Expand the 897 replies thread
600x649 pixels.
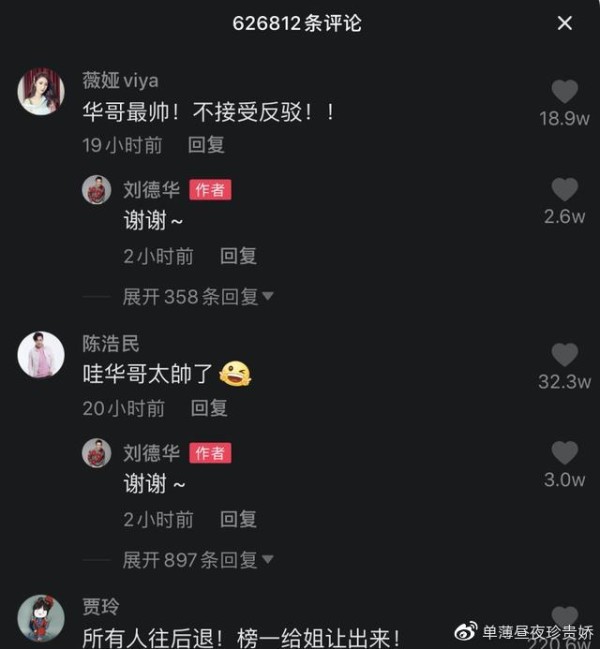(198, 560)
